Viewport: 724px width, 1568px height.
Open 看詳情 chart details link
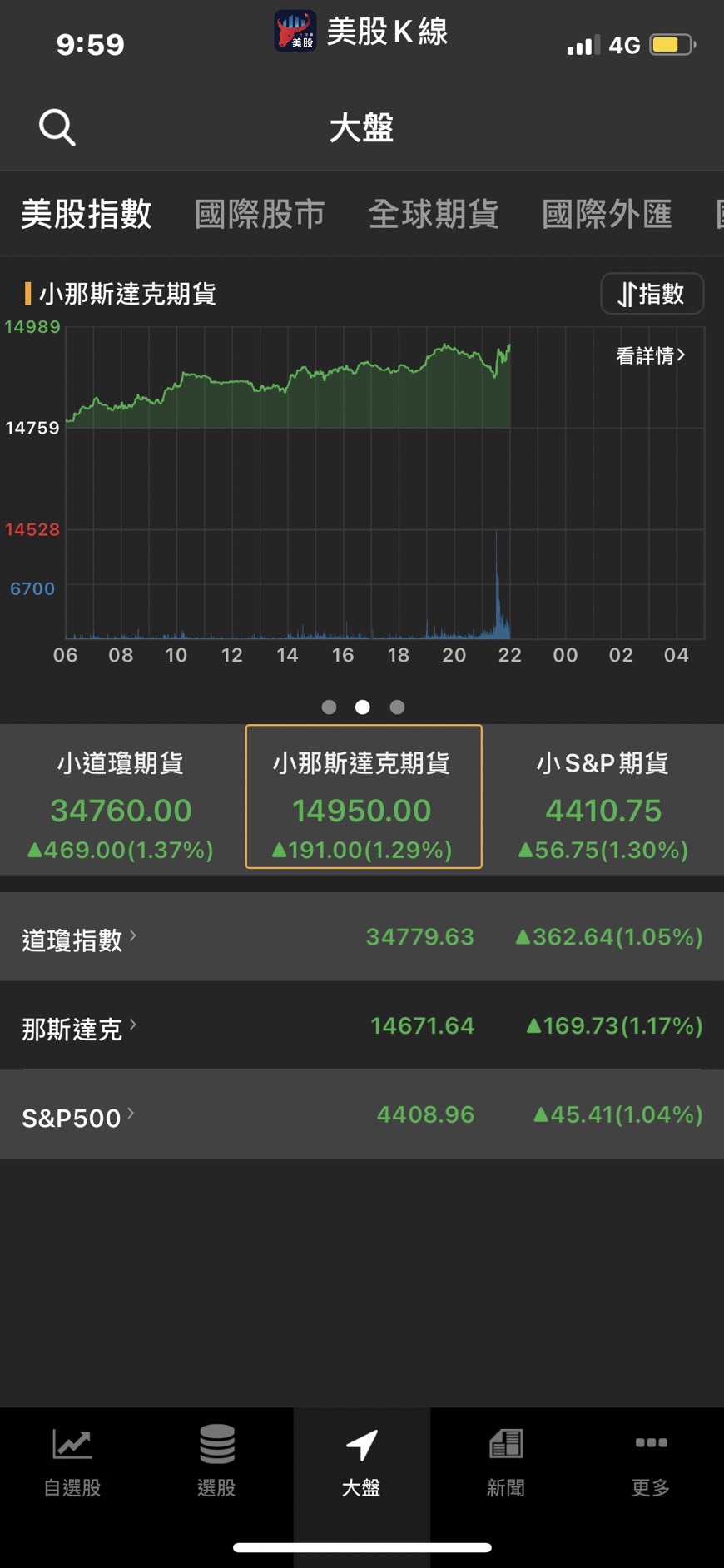point(649,355)
